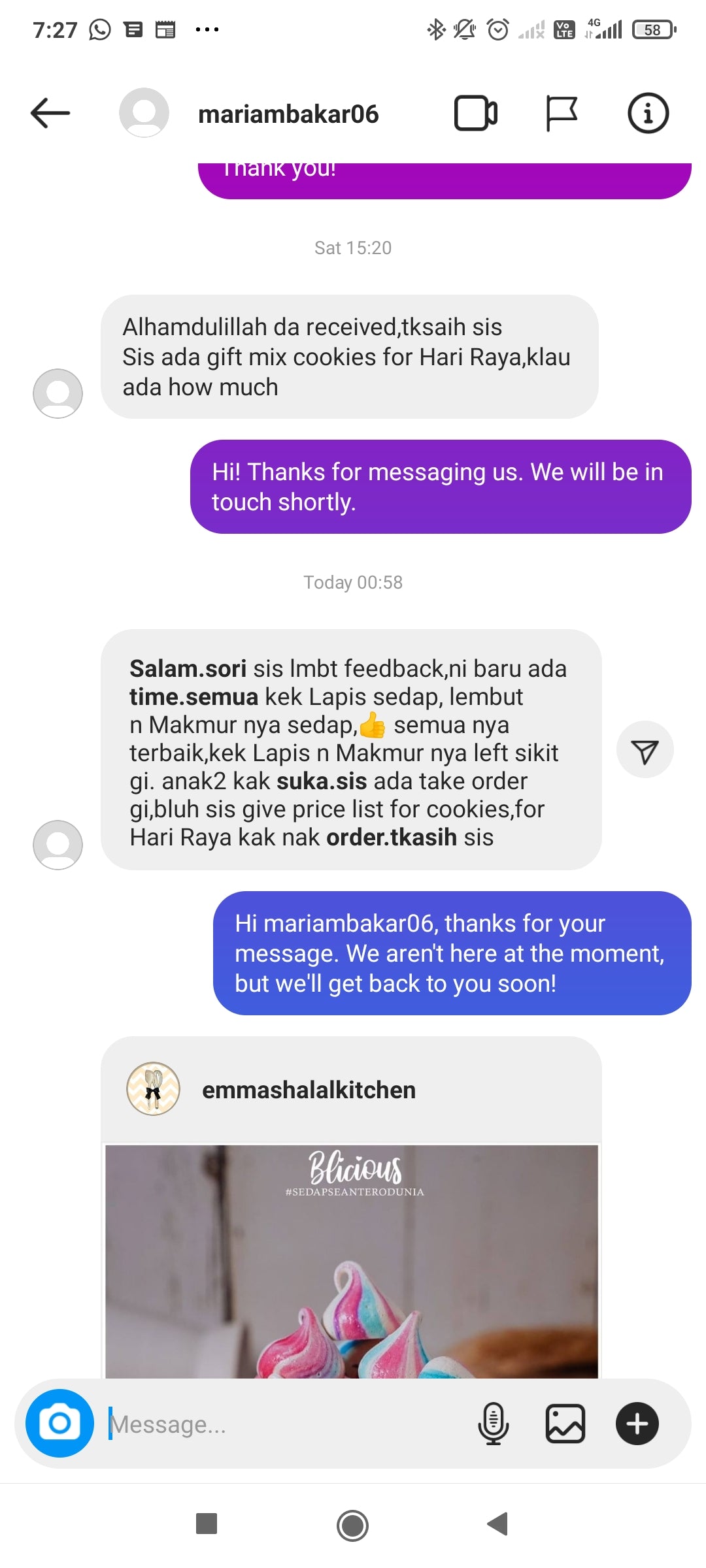Open emmashalalkitchen's profile from the shared post

308,1090
